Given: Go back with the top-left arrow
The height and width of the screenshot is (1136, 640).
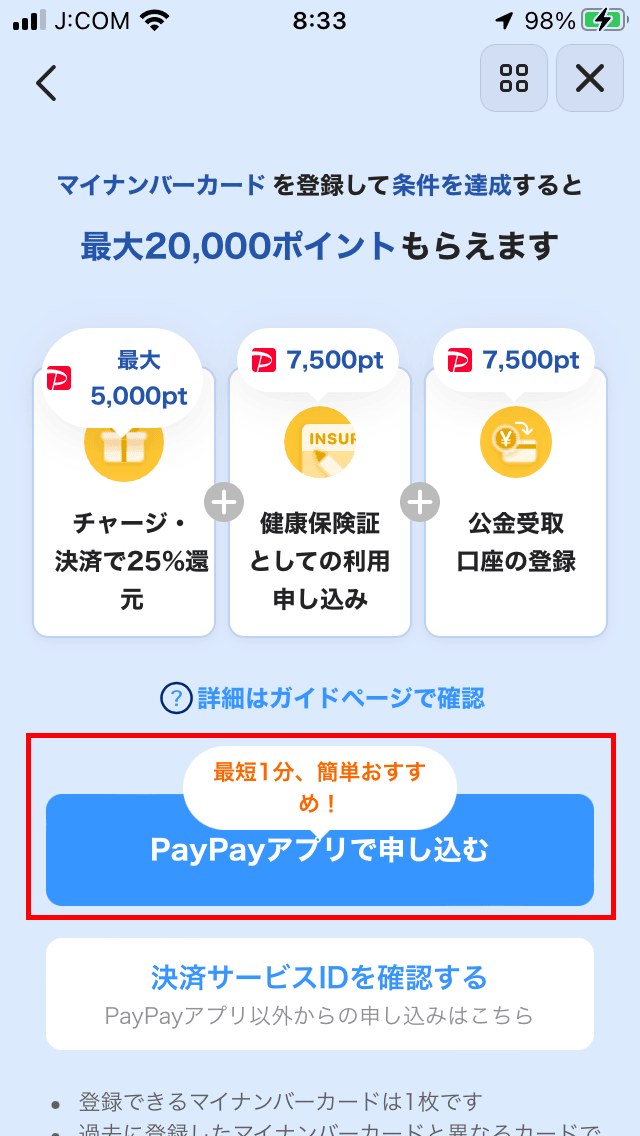Looking at the screenshot, I should pos(46,82).
